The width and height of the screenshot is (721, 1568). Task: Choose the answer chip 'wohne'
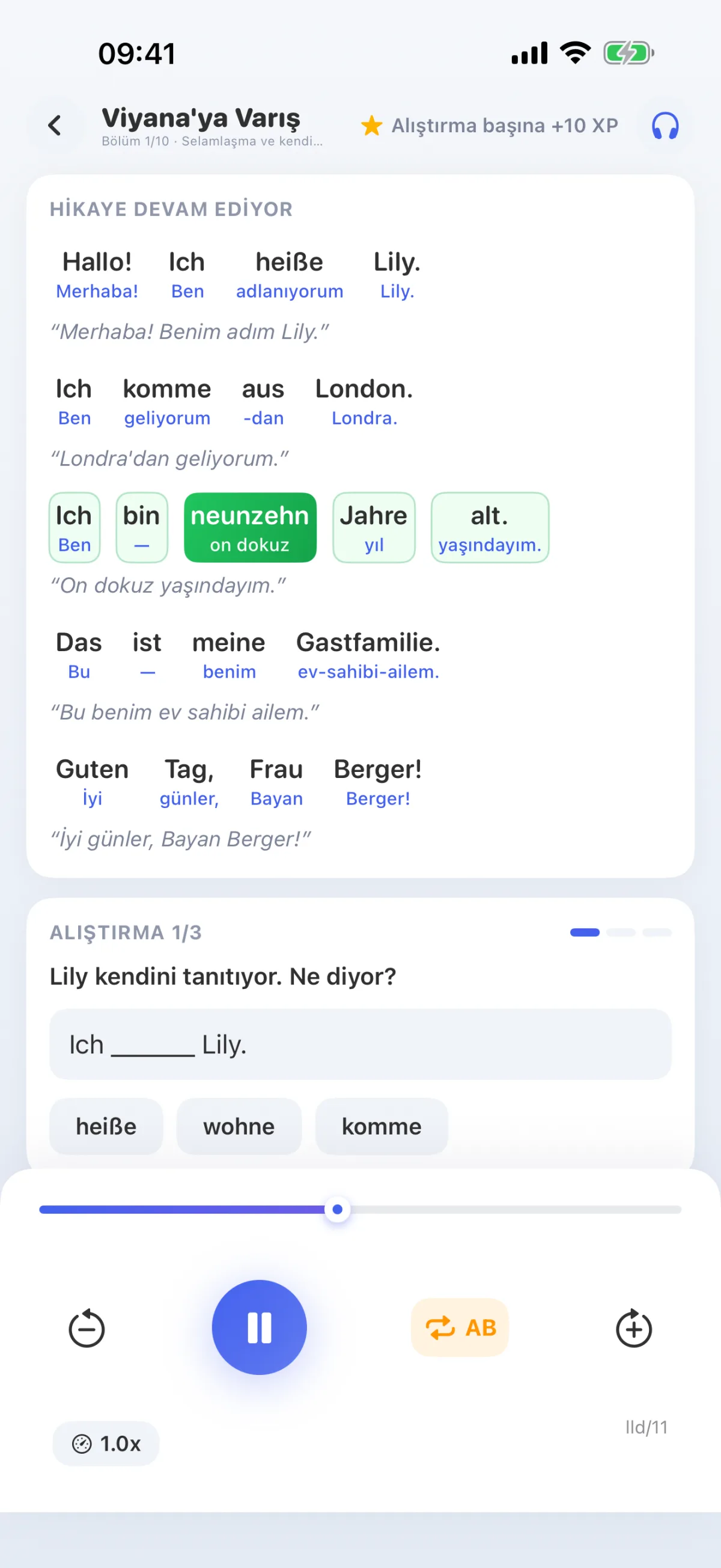point(239,1126)
